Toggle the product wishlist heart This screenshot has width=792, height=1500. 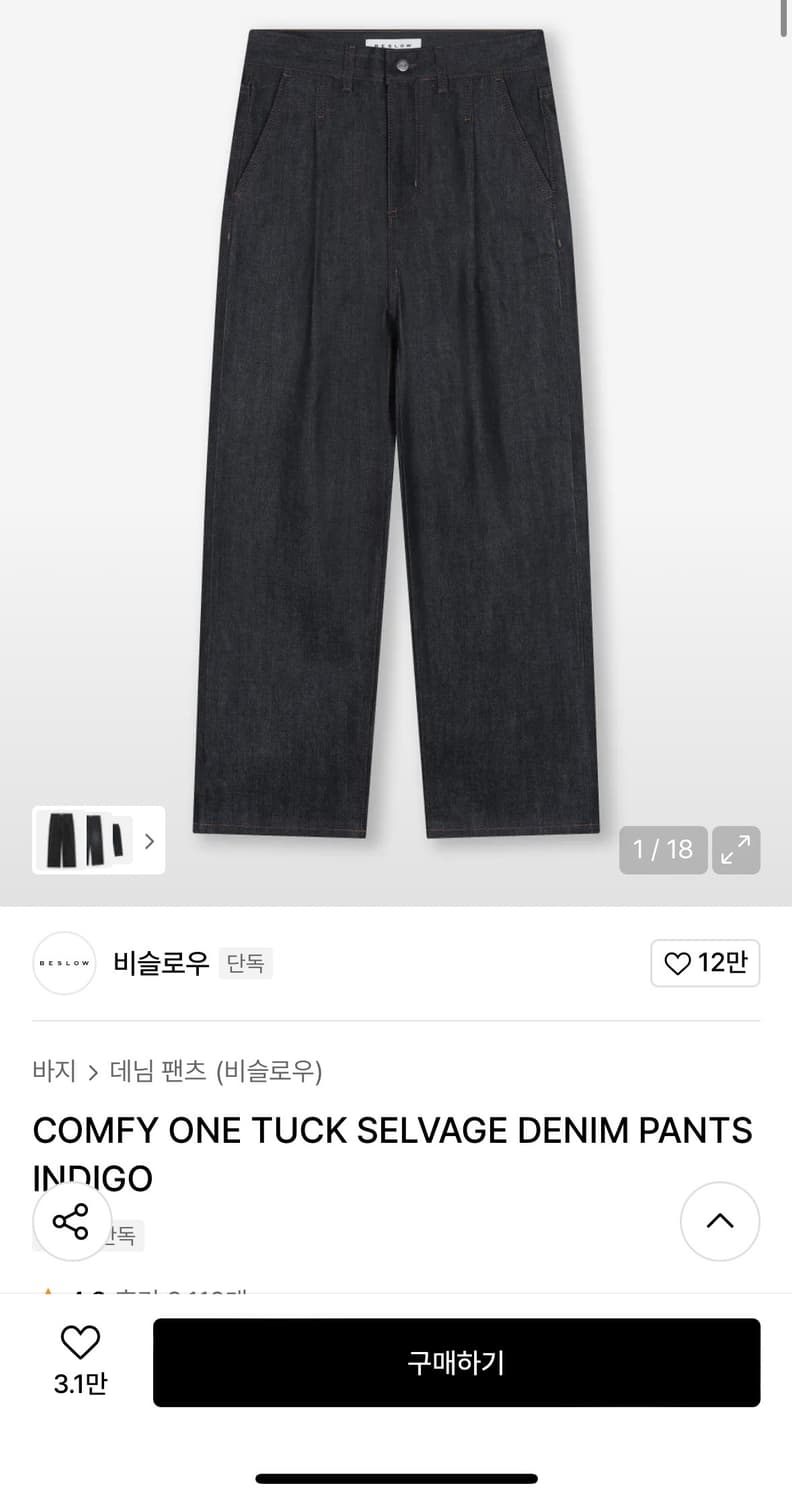81,1340
